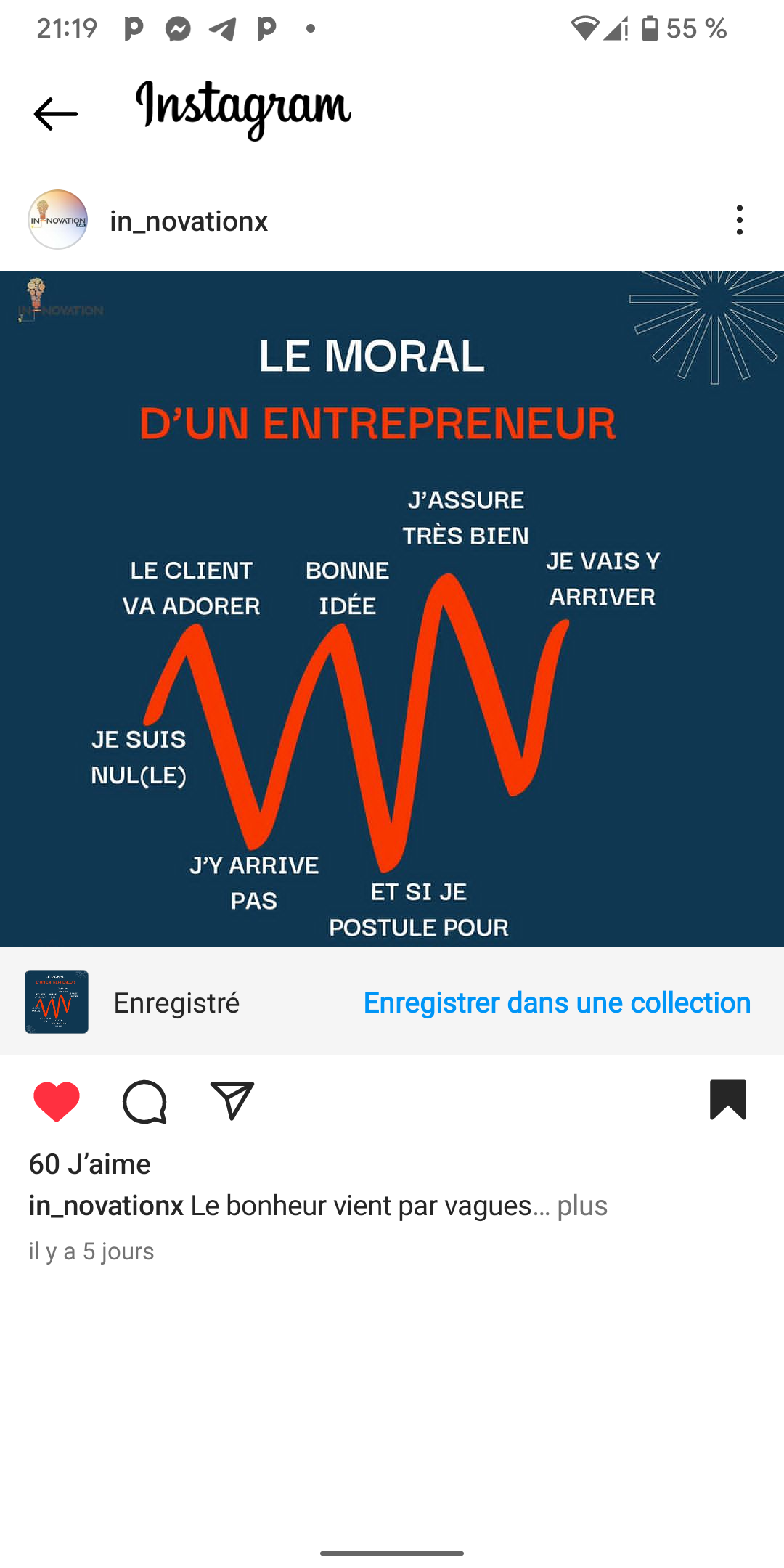Viewport: 784px width, 1568px height.
Task: Tap the Le Moral d'un Entrepreneur post image
Action: point(392,609)
